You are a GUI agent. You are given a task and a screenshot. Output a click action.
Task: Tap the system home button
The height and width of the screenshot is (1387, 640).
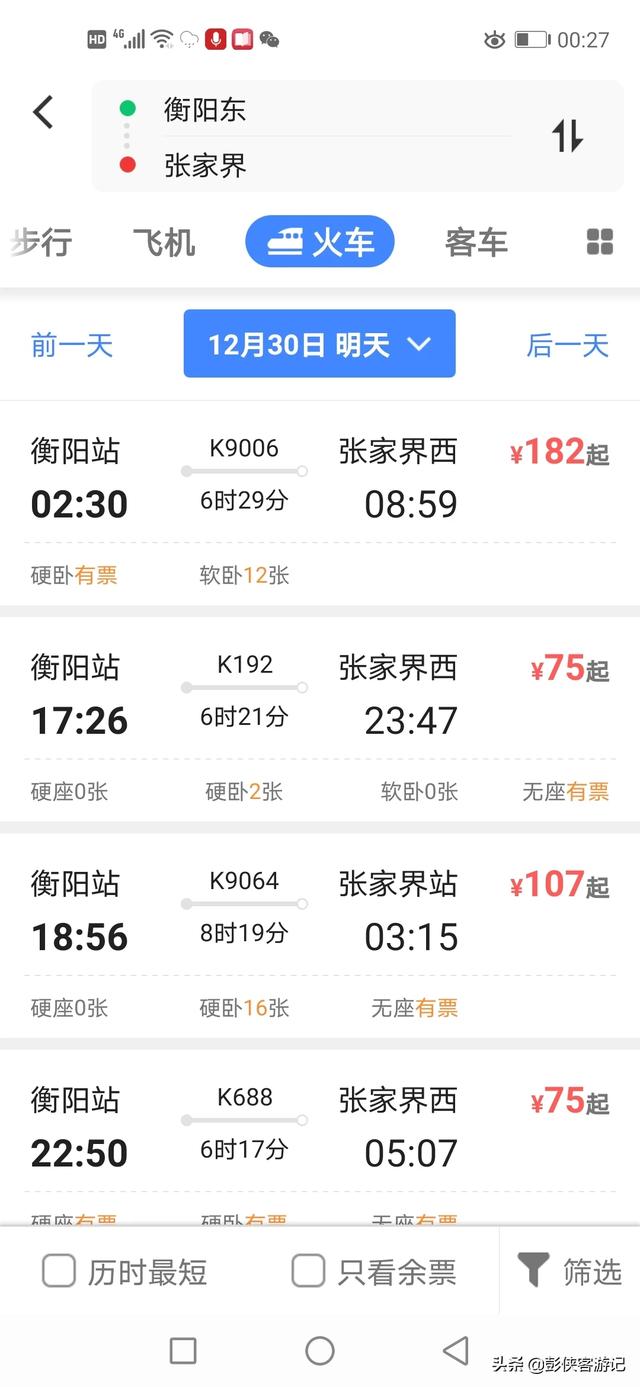point(320,1351)
